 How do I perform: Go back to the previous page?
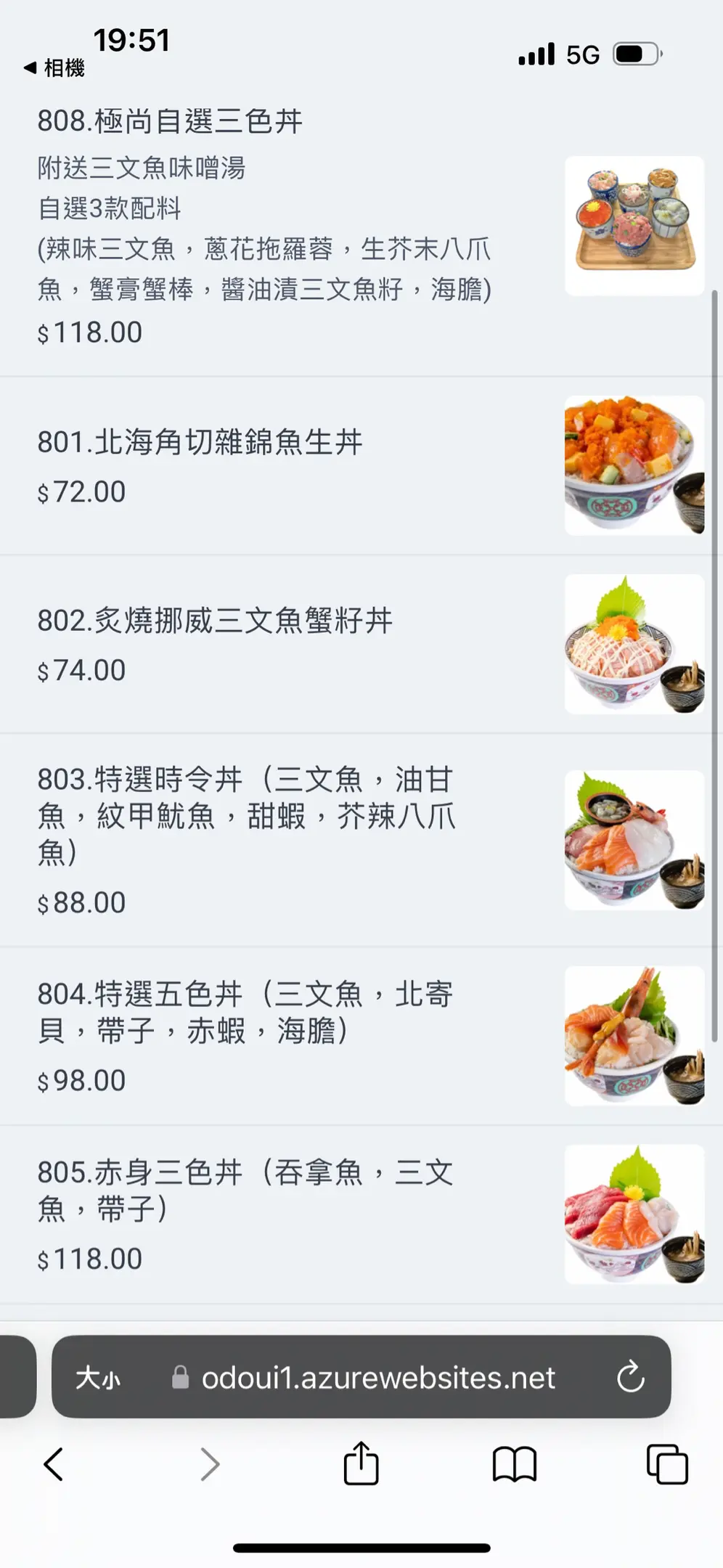(x=54, y=1464)
